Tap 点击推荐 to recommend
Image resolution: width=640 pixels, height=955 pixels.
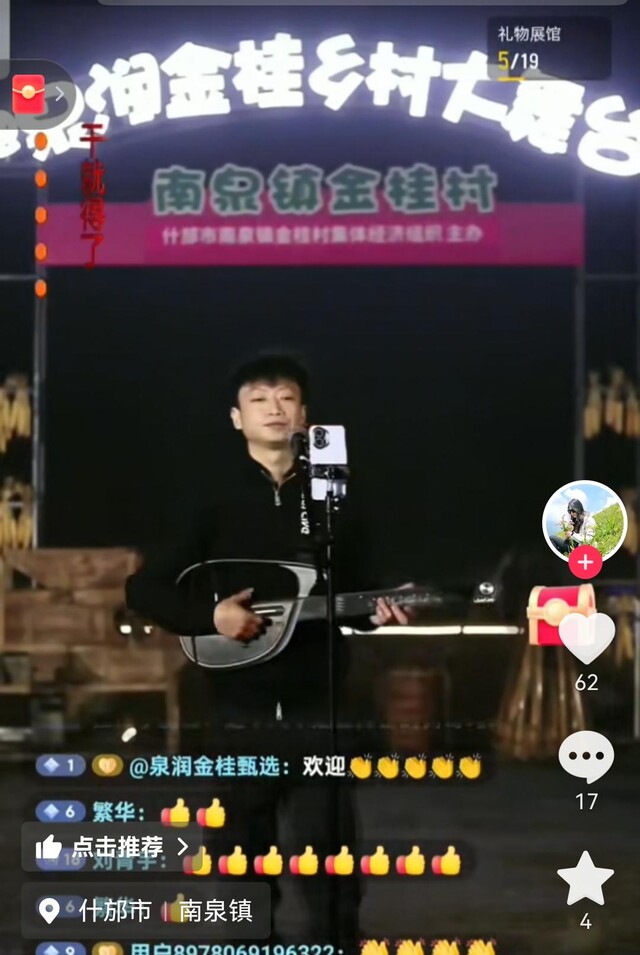point(112,847)
